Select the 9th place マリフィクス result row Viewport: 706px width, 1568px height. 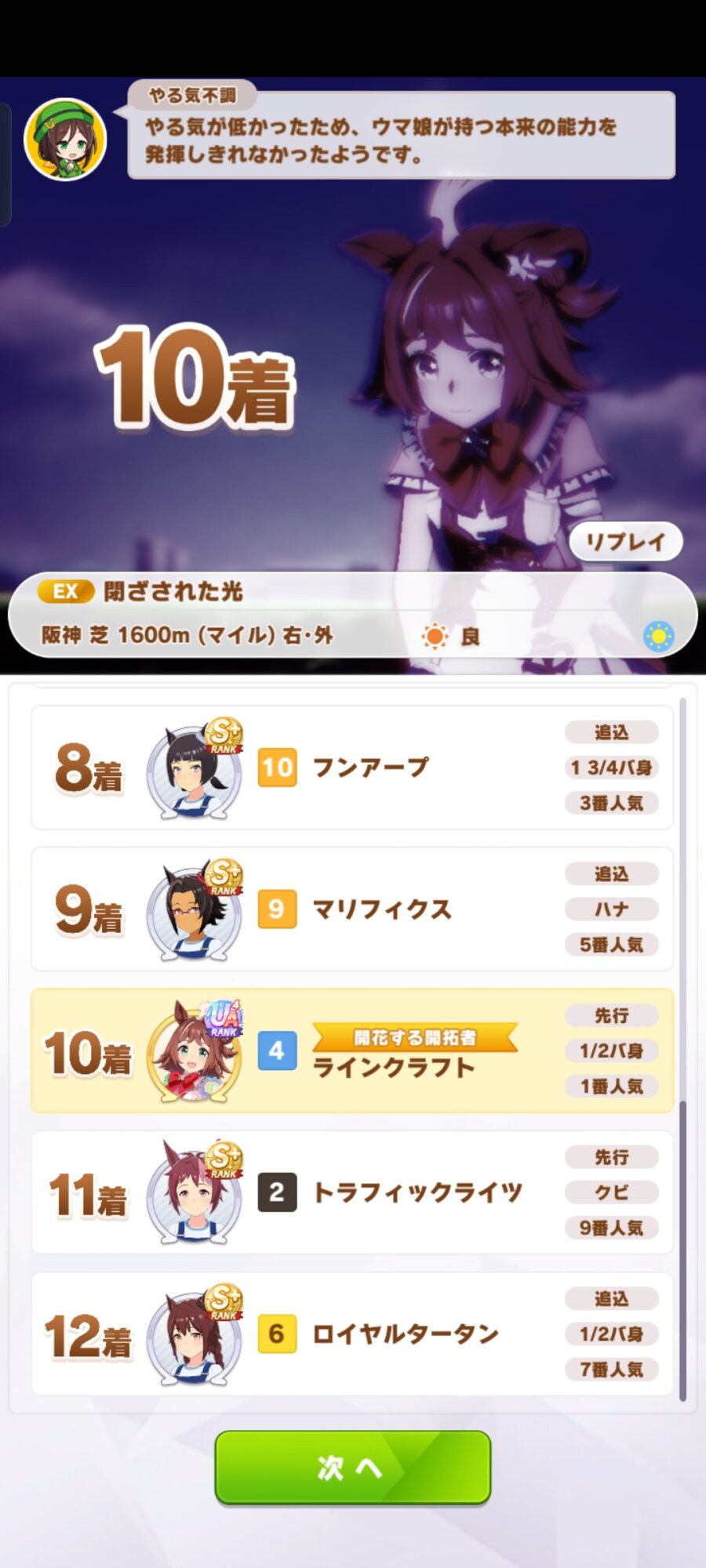click(352, 909)
